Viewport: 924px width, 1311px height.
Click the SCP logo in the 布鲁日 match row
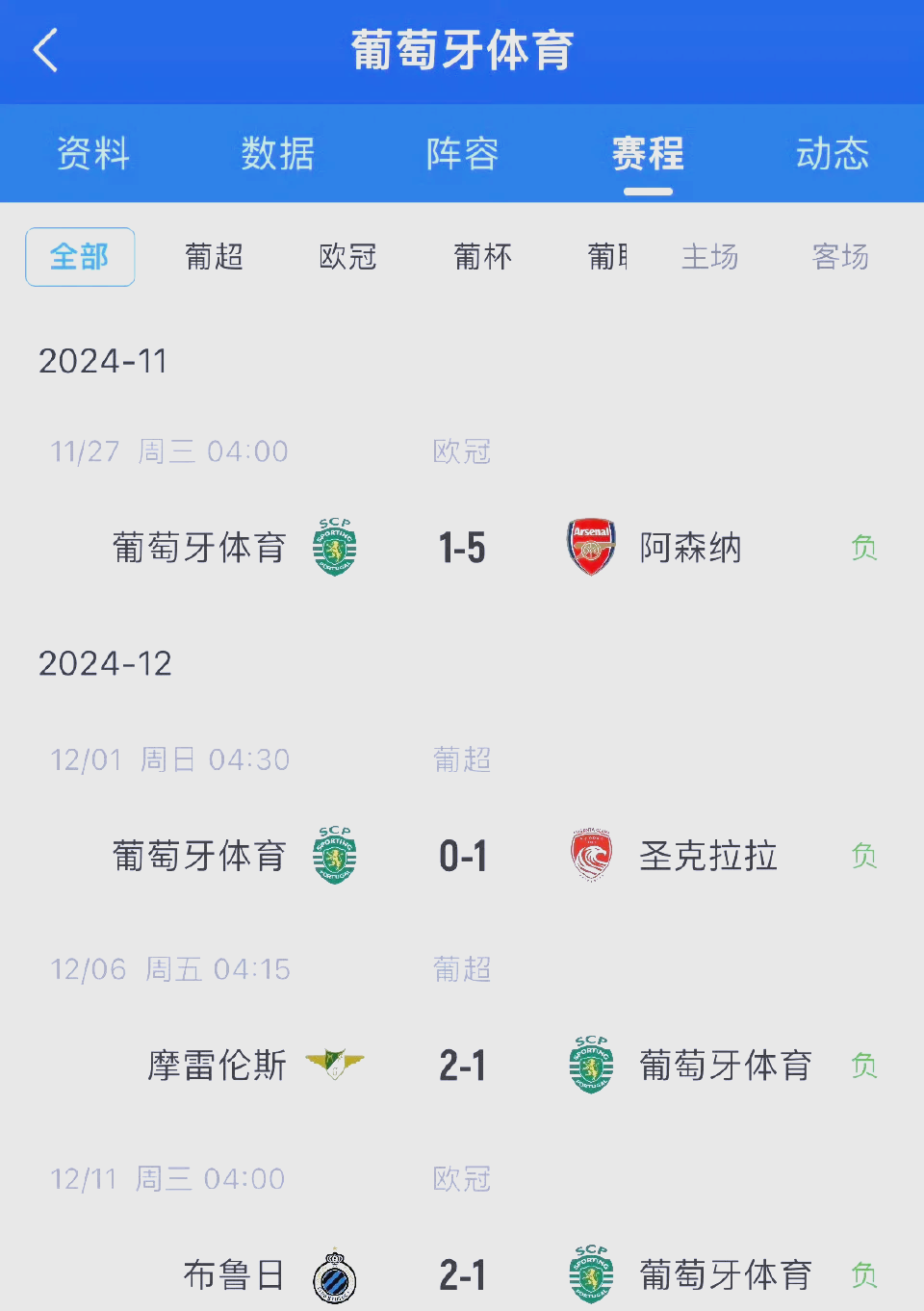pyautogui.click(x=591, y=1274)
